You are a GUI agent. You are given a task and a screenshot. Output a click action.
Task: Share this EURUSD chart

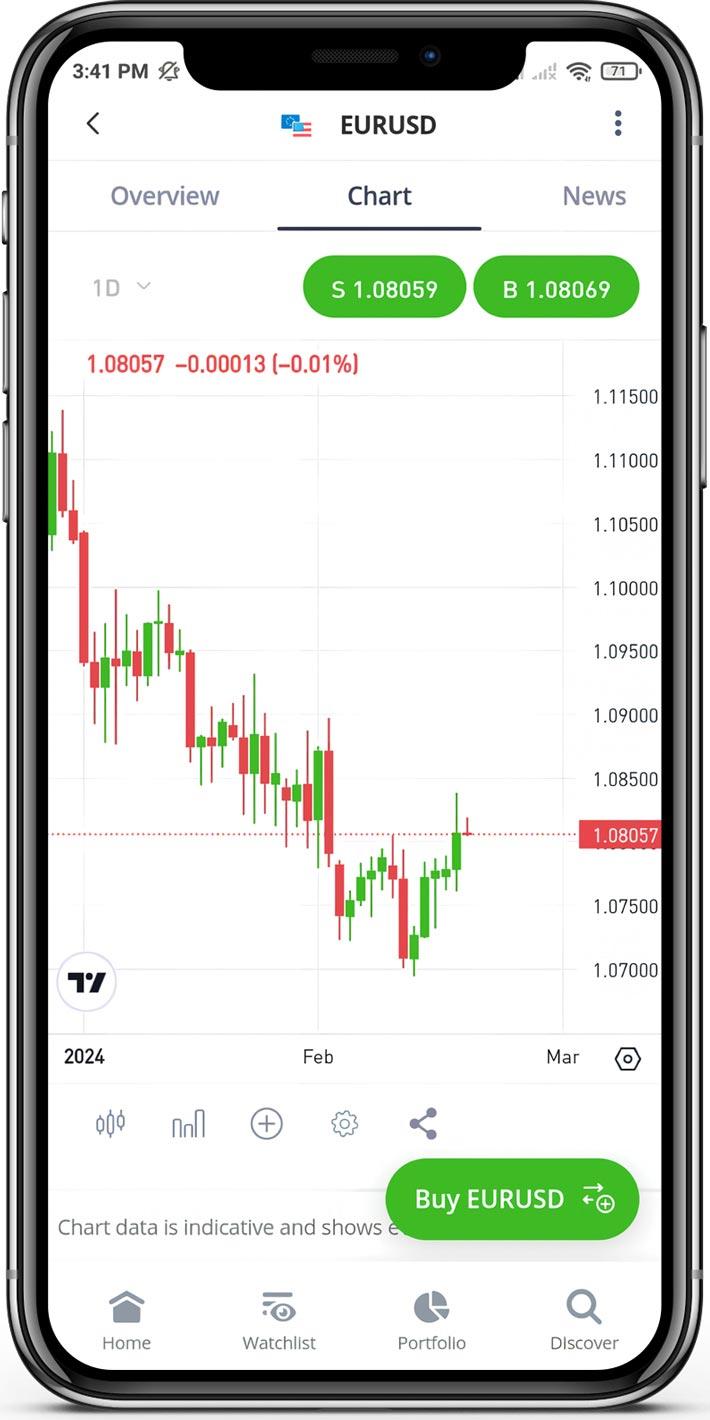click(423, 1124)
